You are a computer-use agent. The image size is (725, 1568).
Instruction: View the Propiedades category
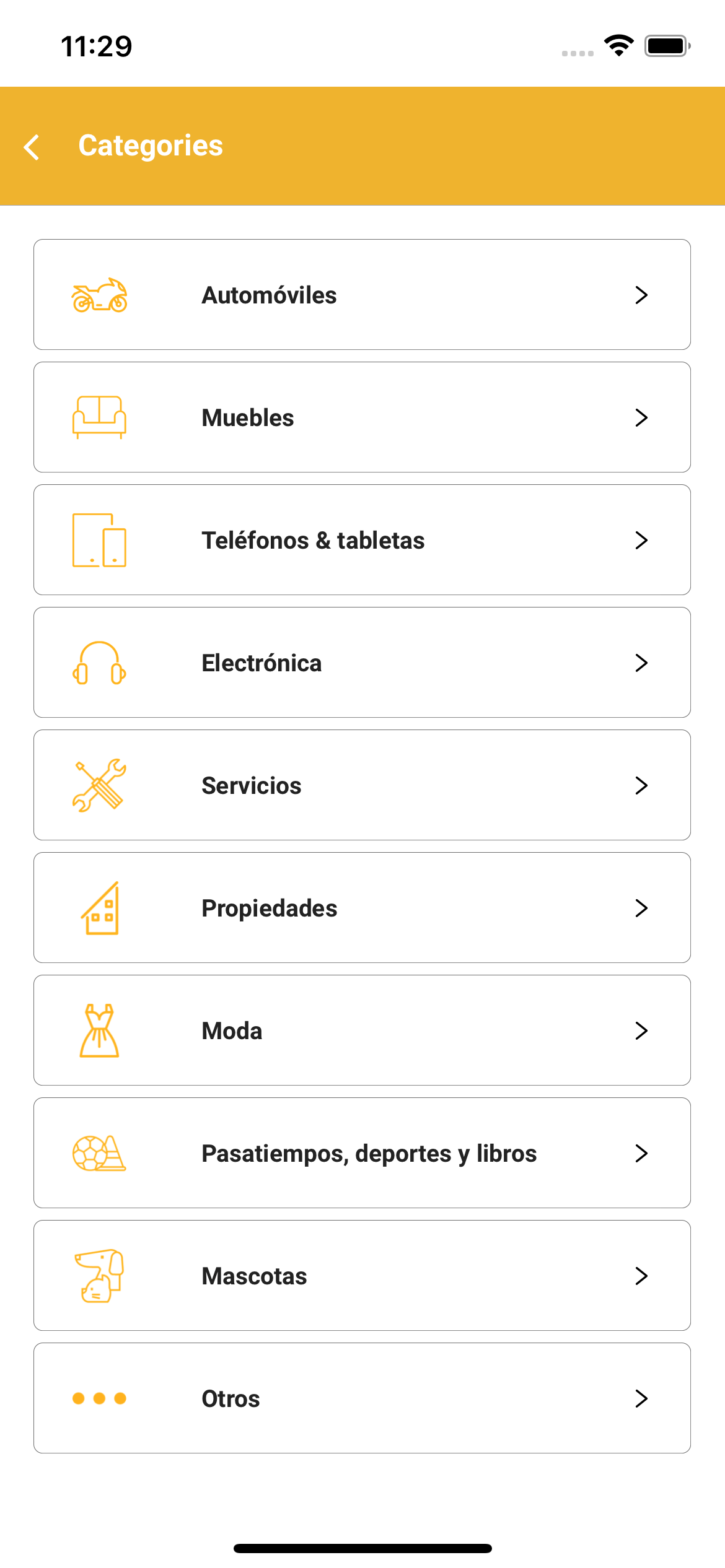(362, 908)
